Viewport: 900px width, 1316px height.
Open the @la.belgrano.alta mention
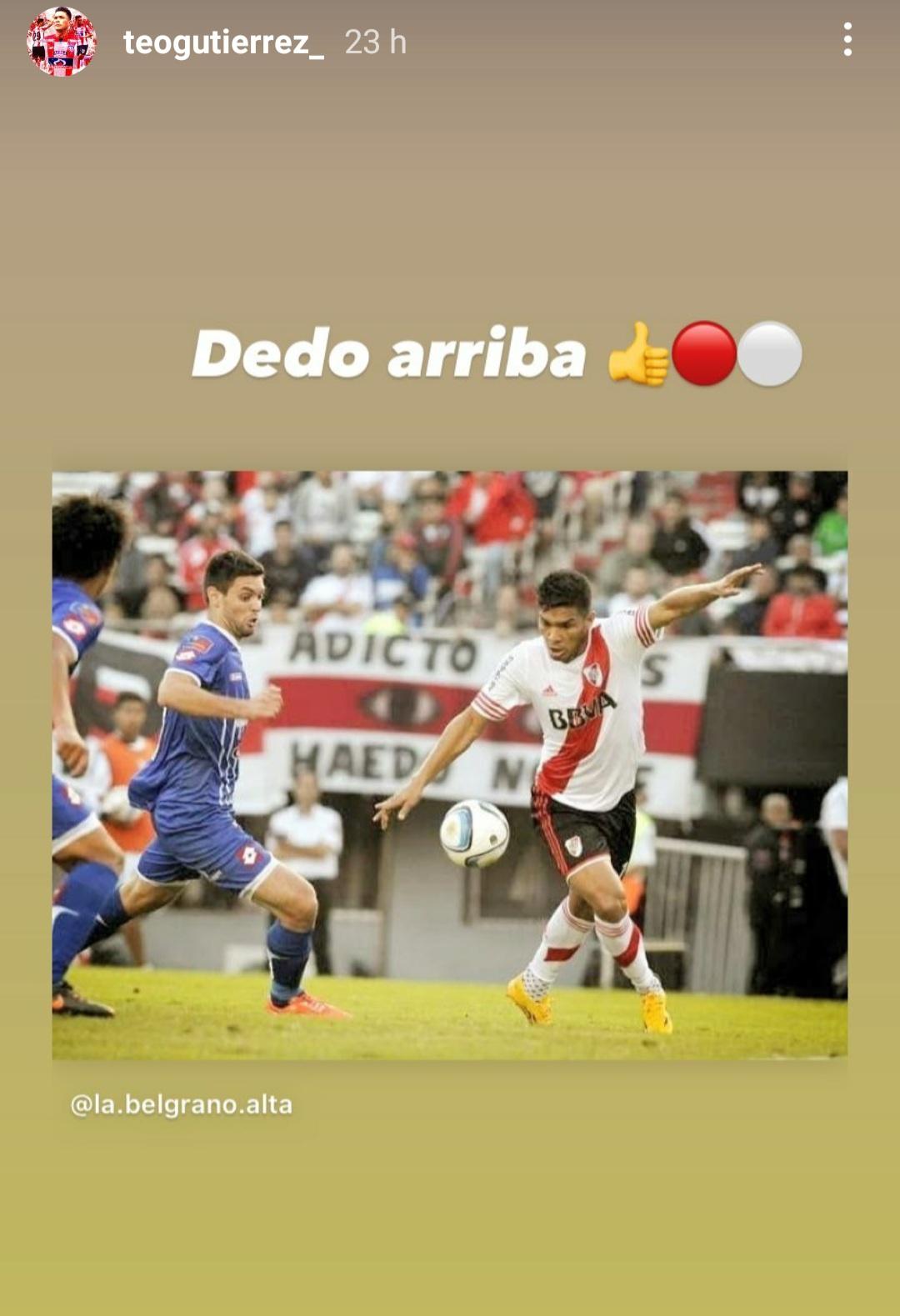click(182, 1105)
